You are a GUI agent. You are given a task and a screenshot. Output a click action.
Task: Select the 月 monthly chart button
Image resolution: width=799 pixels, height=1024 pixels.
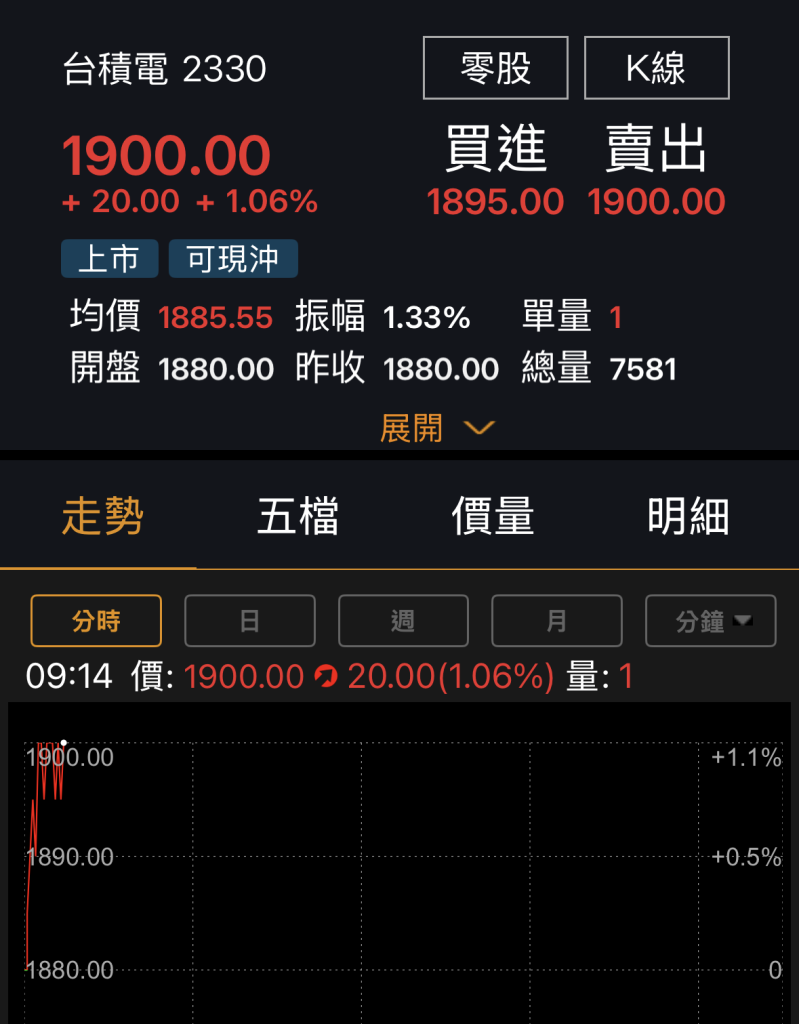click(x=557, y=620)
